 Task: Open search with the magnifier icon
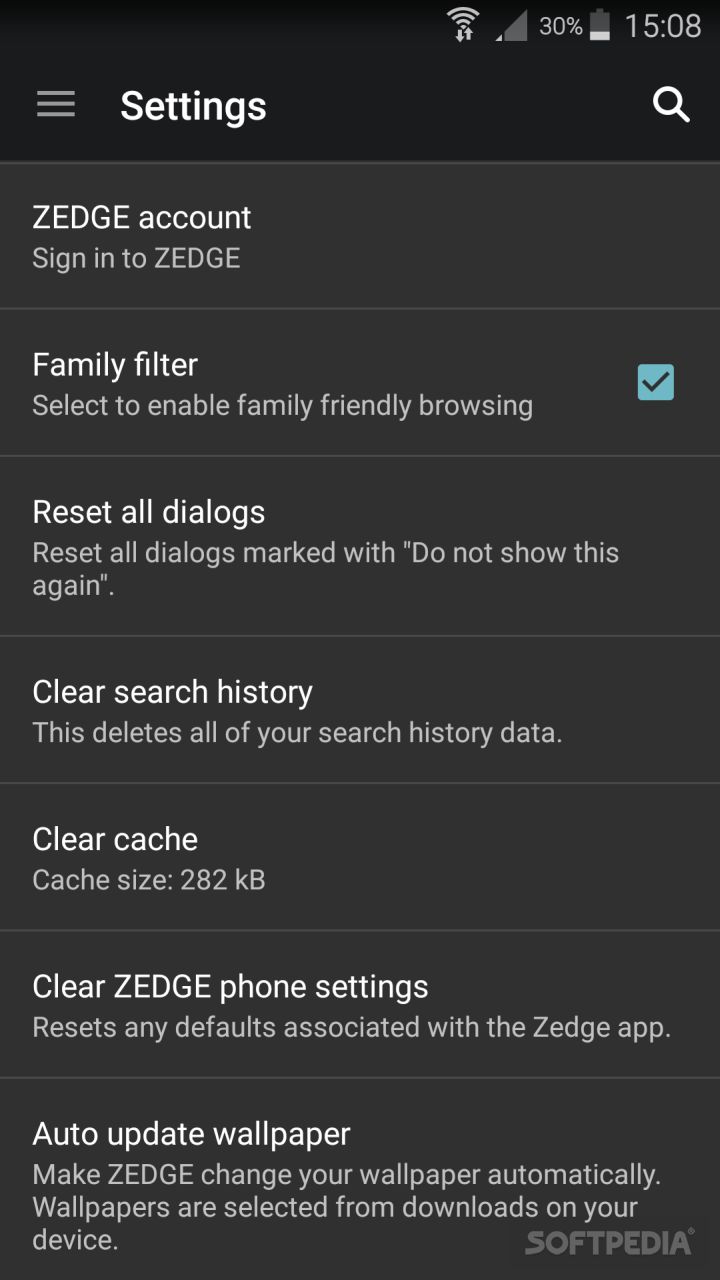point(671,104)
